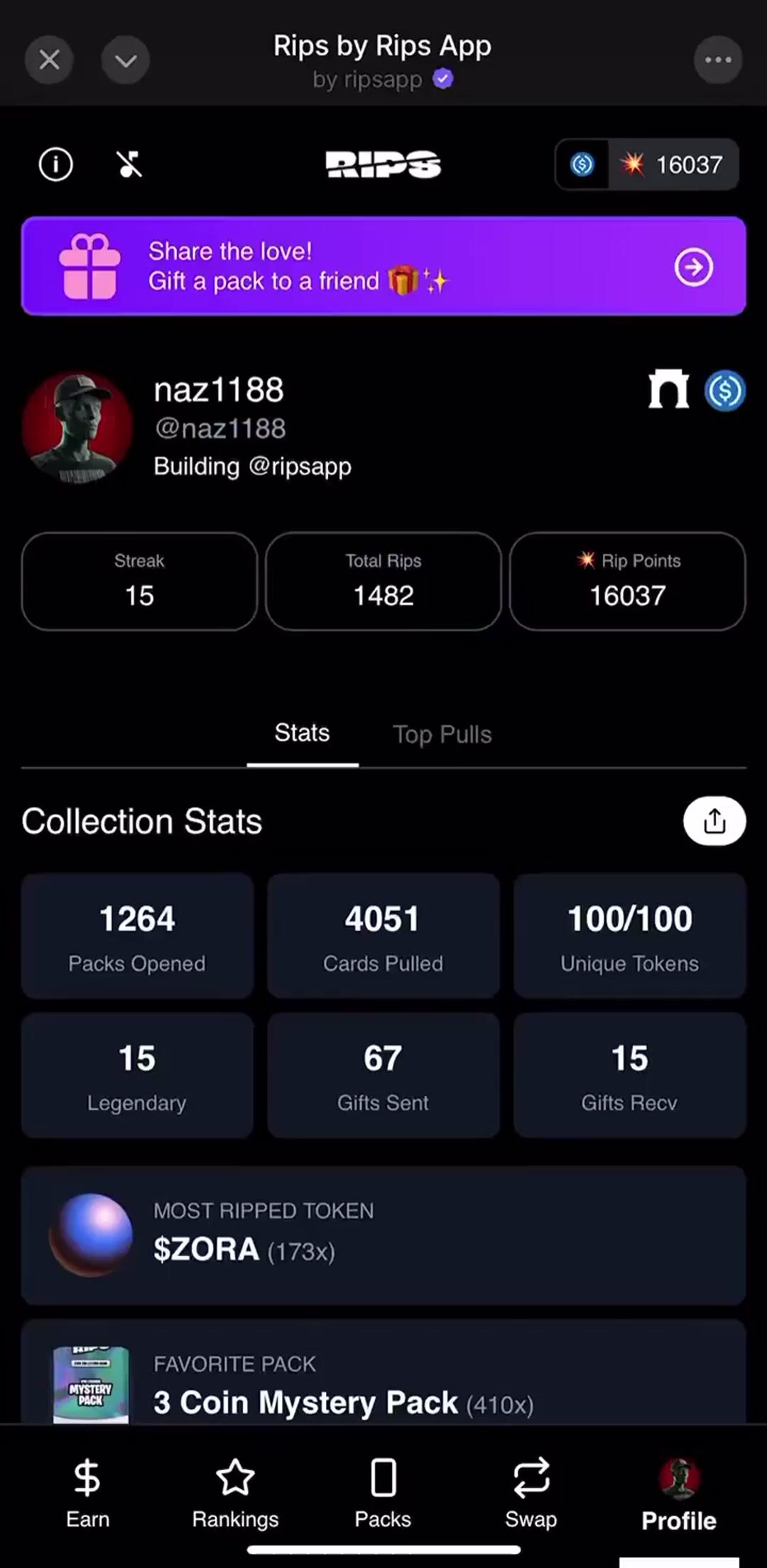Open the info icon
Screen dimensions: 767x1568
55,165
